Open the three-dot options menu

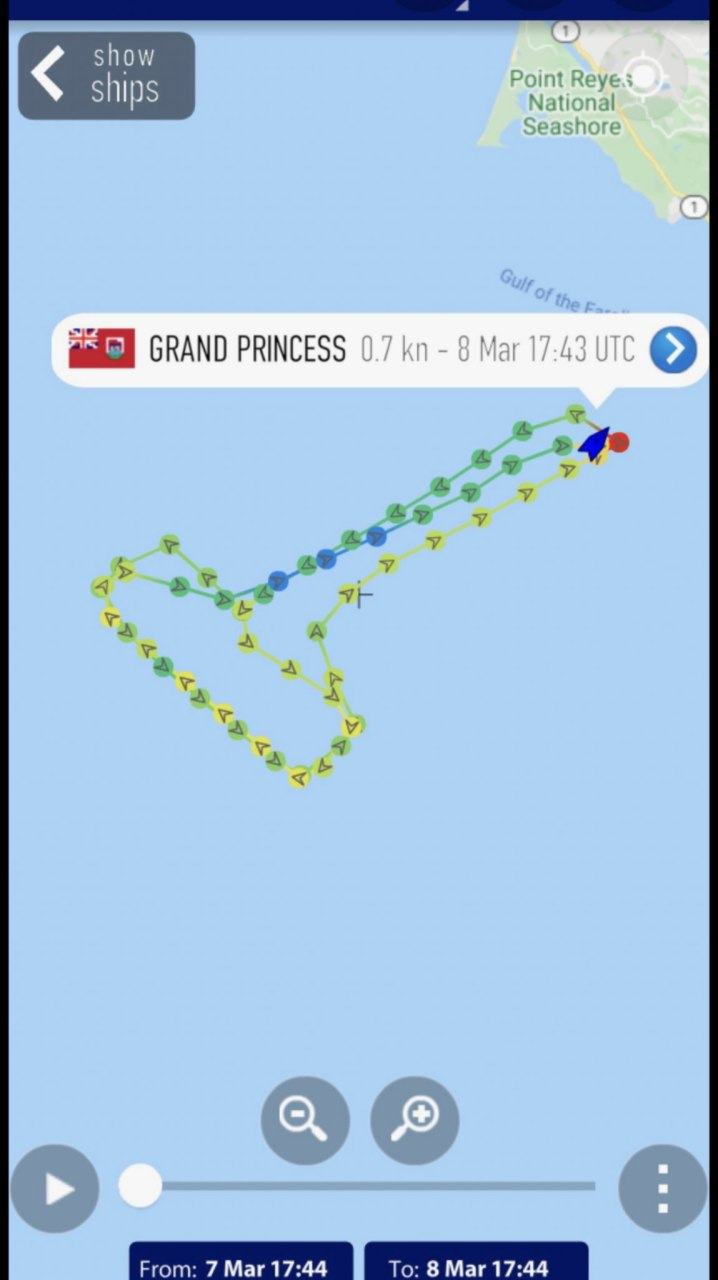pyautogui.click(x=663, y=1188)
